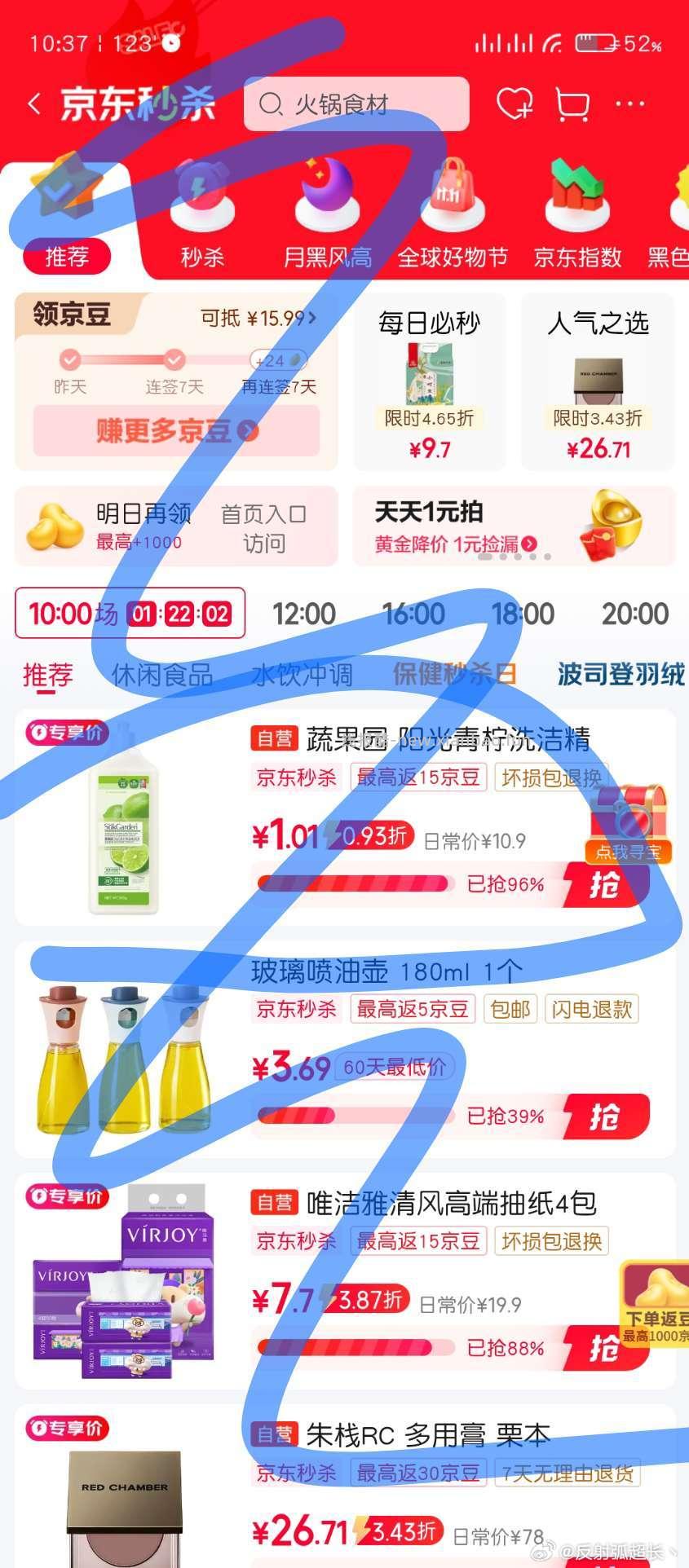
Task: Tap the 赚更多京豆 button
Action: pos(174,432)
